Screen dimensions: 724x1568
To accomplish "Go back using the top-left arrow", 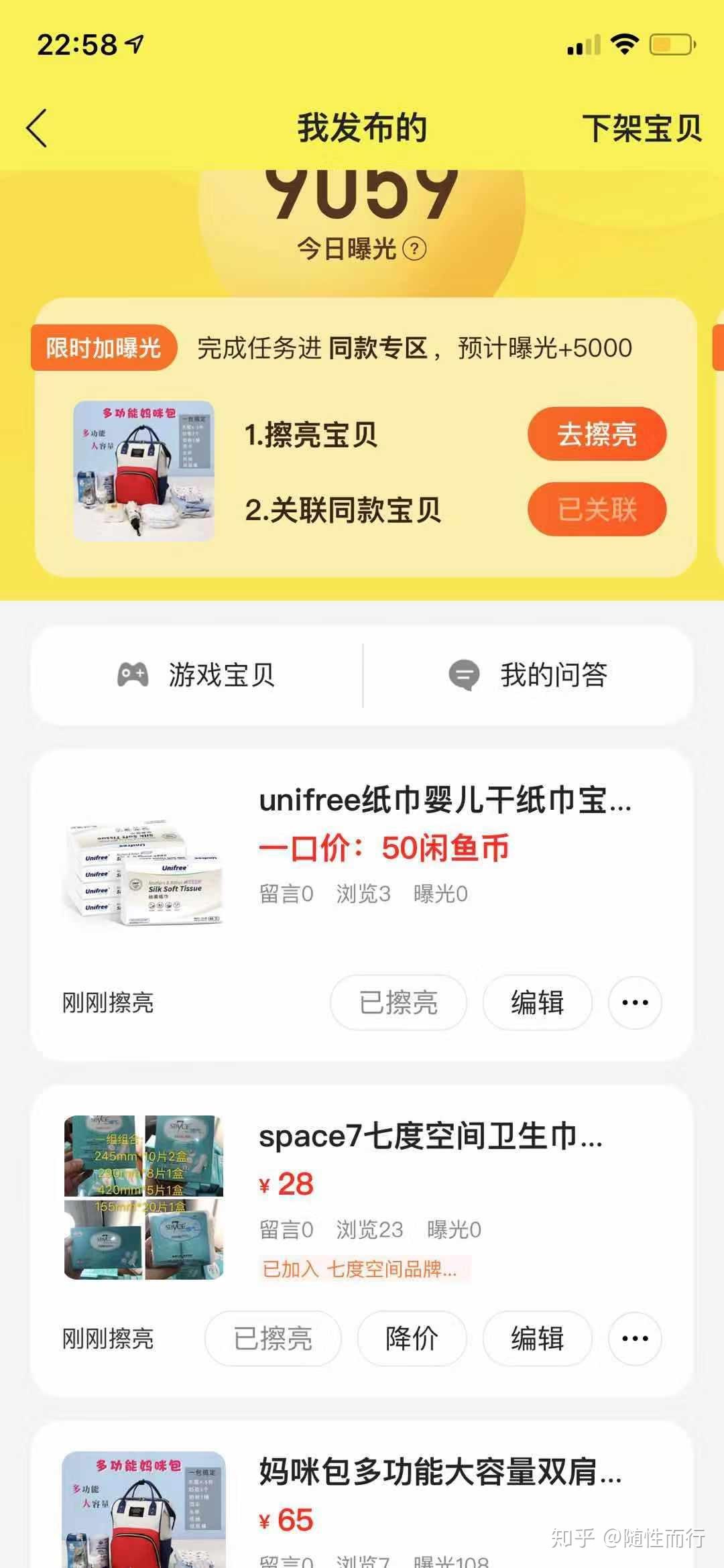I will tap(38, 128).
